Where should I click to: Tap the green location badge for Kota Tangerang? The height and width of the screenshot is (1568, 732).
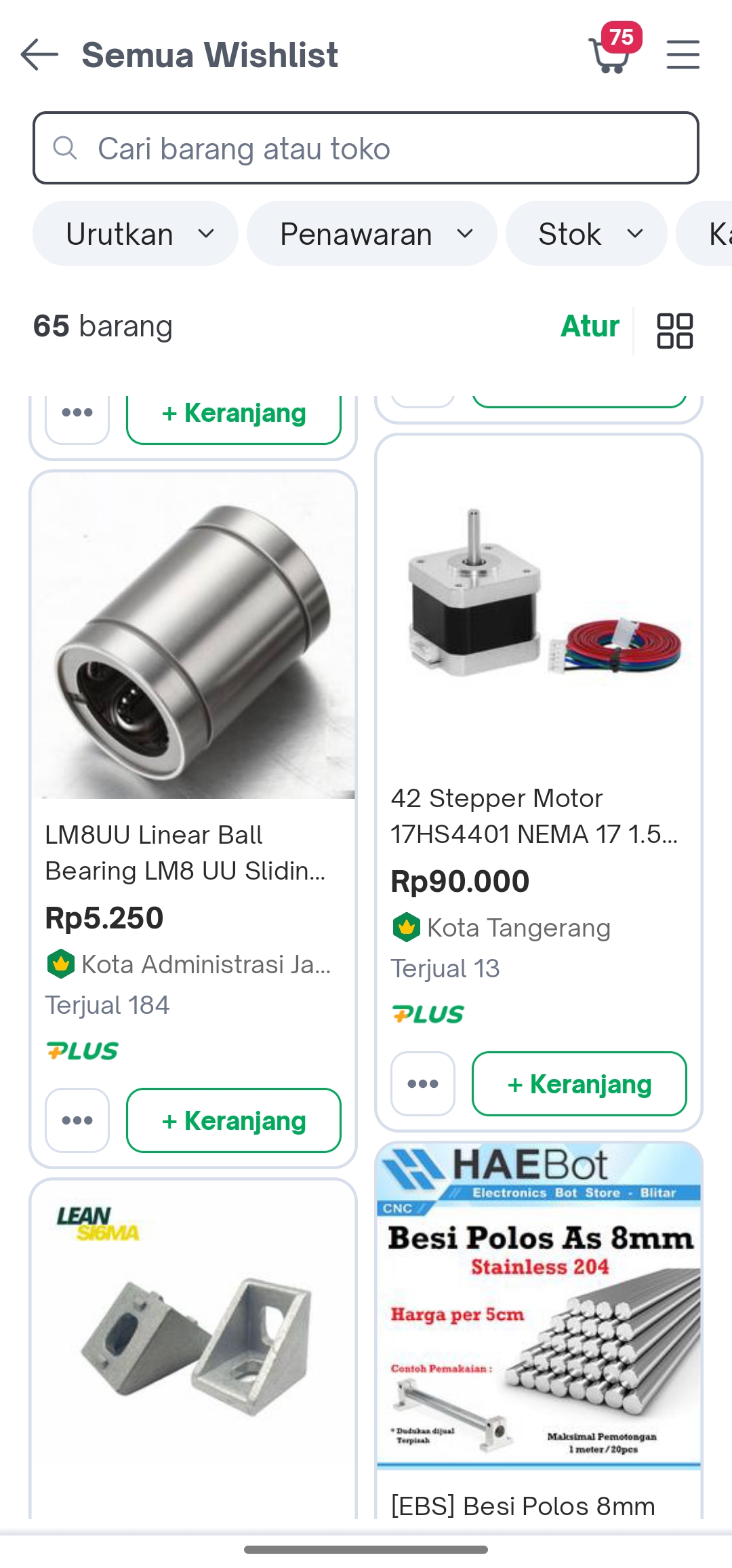[407, 927]
